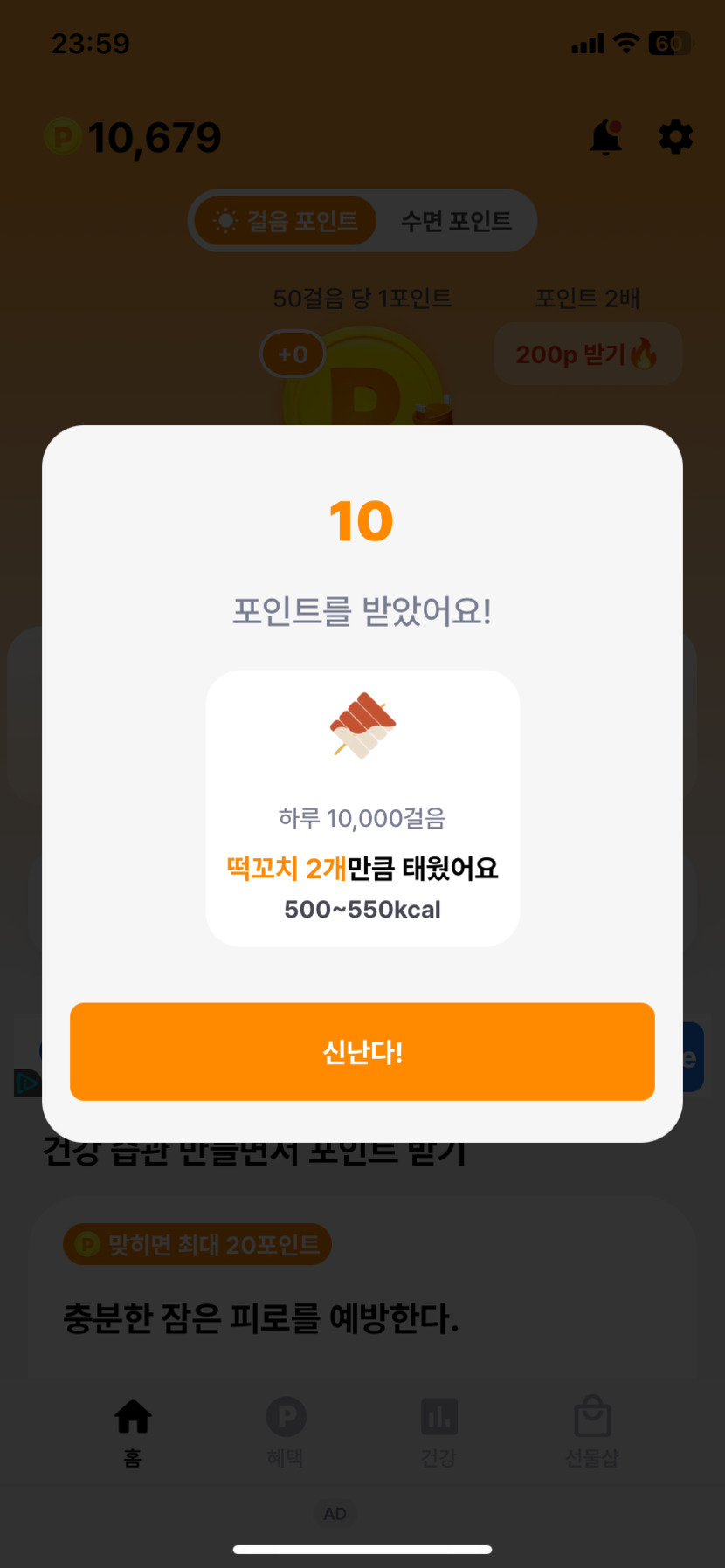Open the 선물샵 tab
This screenshot has height=1568, width=725.
[592, 1432]
